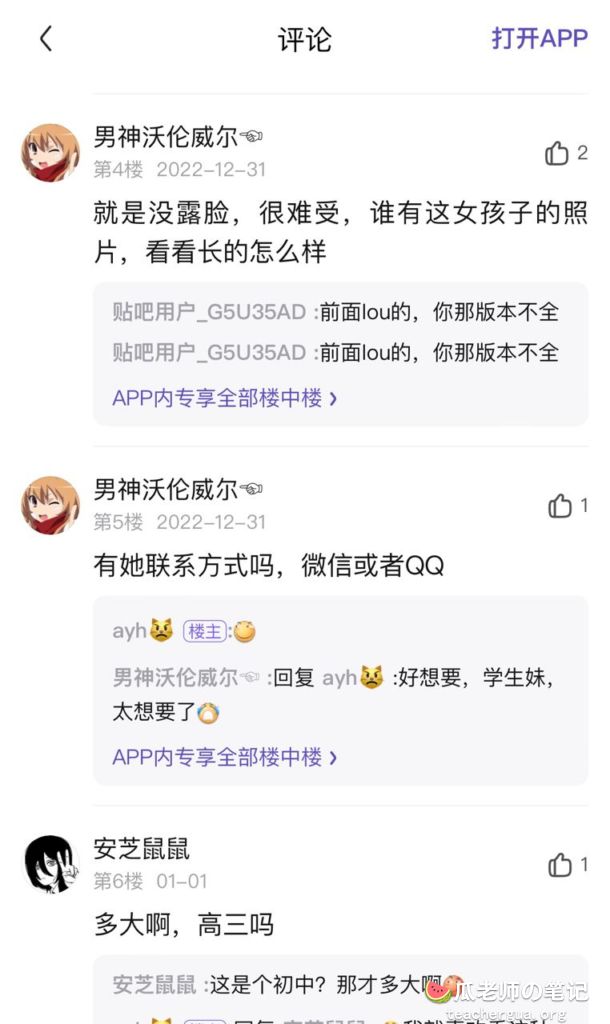Like the 4th floor comment

(x=558, y=153)
